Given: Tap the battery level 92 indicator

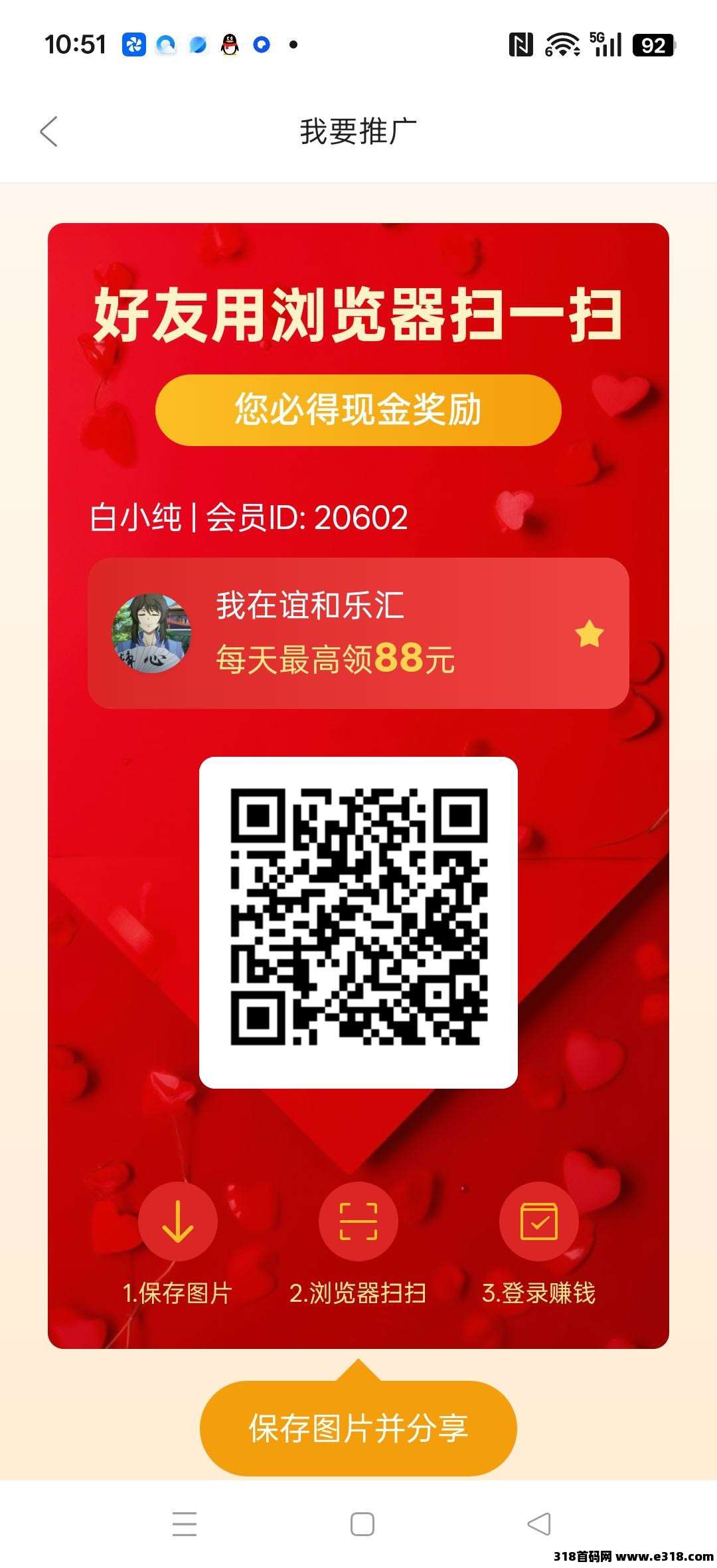Looking at the screenshot, I should pyautogui.click(x=652, y=44).
